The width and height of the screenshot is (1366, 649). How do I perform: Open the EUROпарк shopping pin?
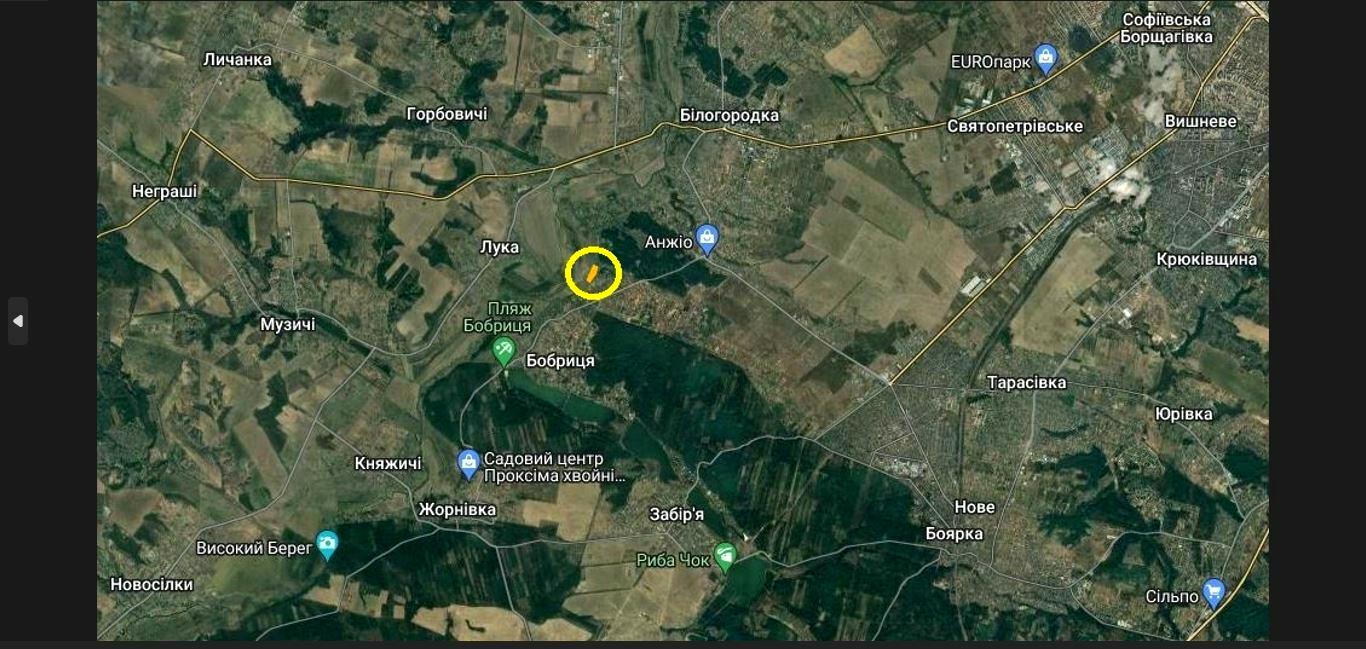point(1046,59)
